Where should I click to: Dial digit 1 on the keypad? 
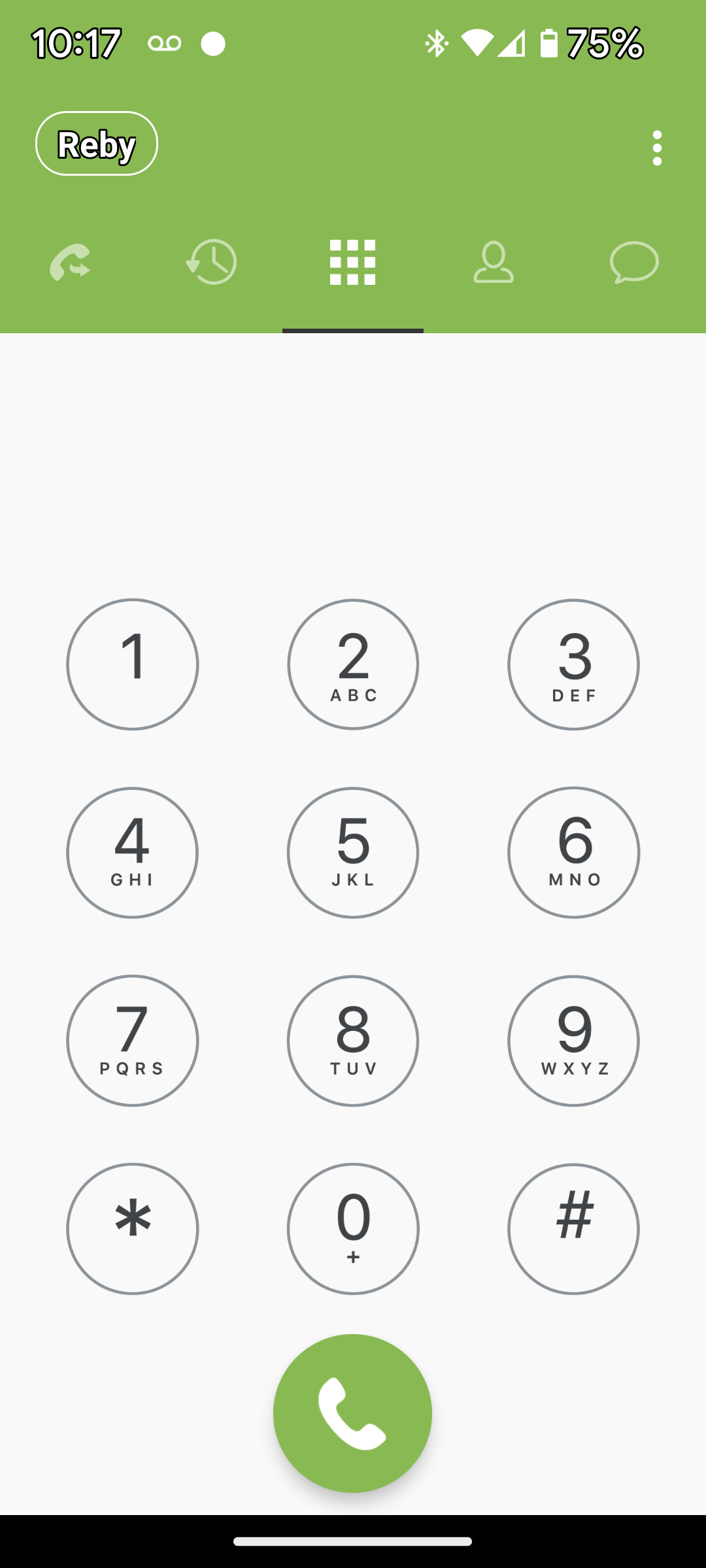[x=133, y=664]
